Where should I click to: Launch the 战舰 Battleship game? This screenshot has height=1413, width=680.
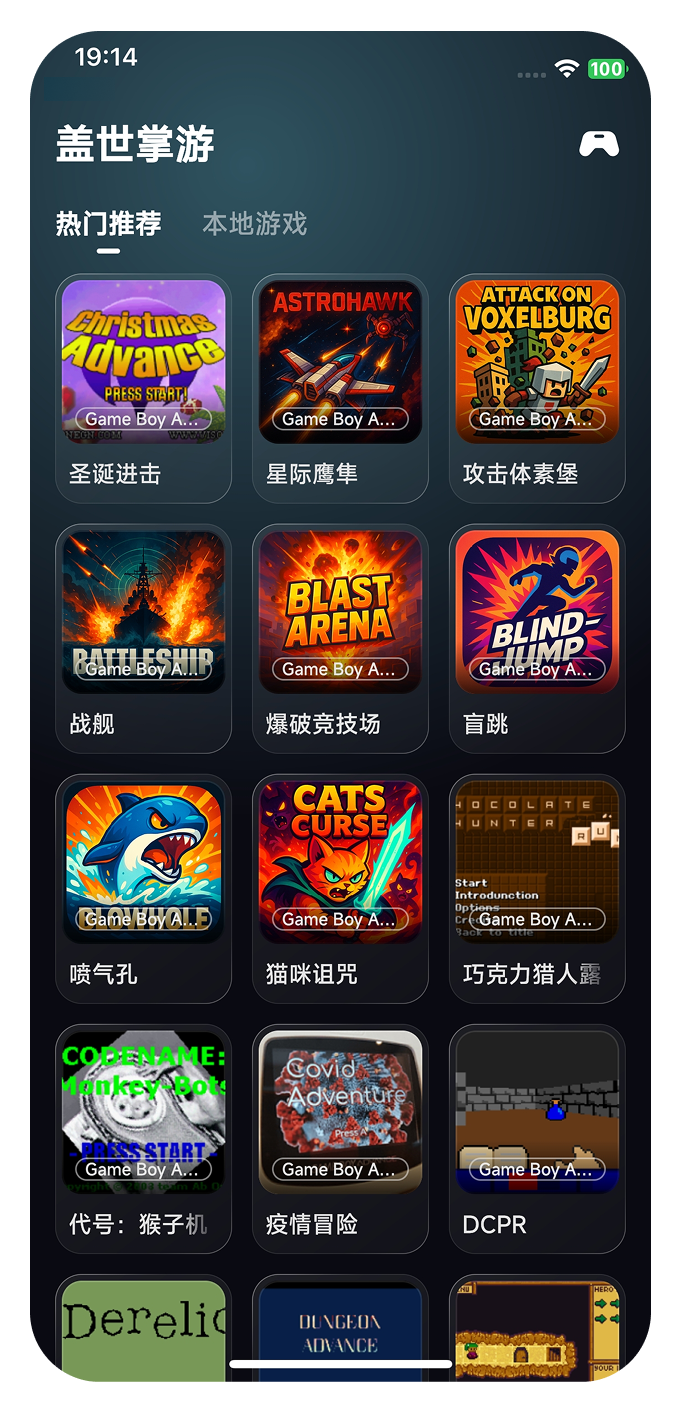pos(143,638)
